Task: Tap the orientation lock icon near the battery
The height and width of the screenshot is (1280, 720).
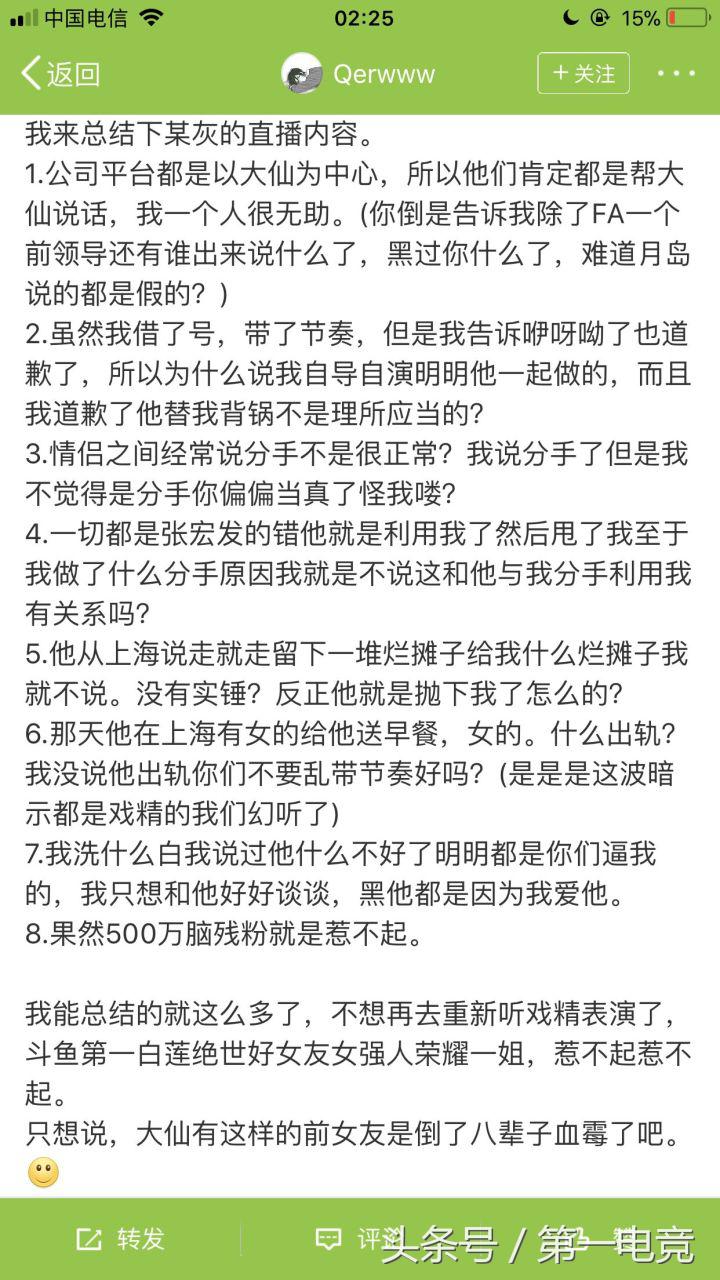Action: click(x=599, y=17)
